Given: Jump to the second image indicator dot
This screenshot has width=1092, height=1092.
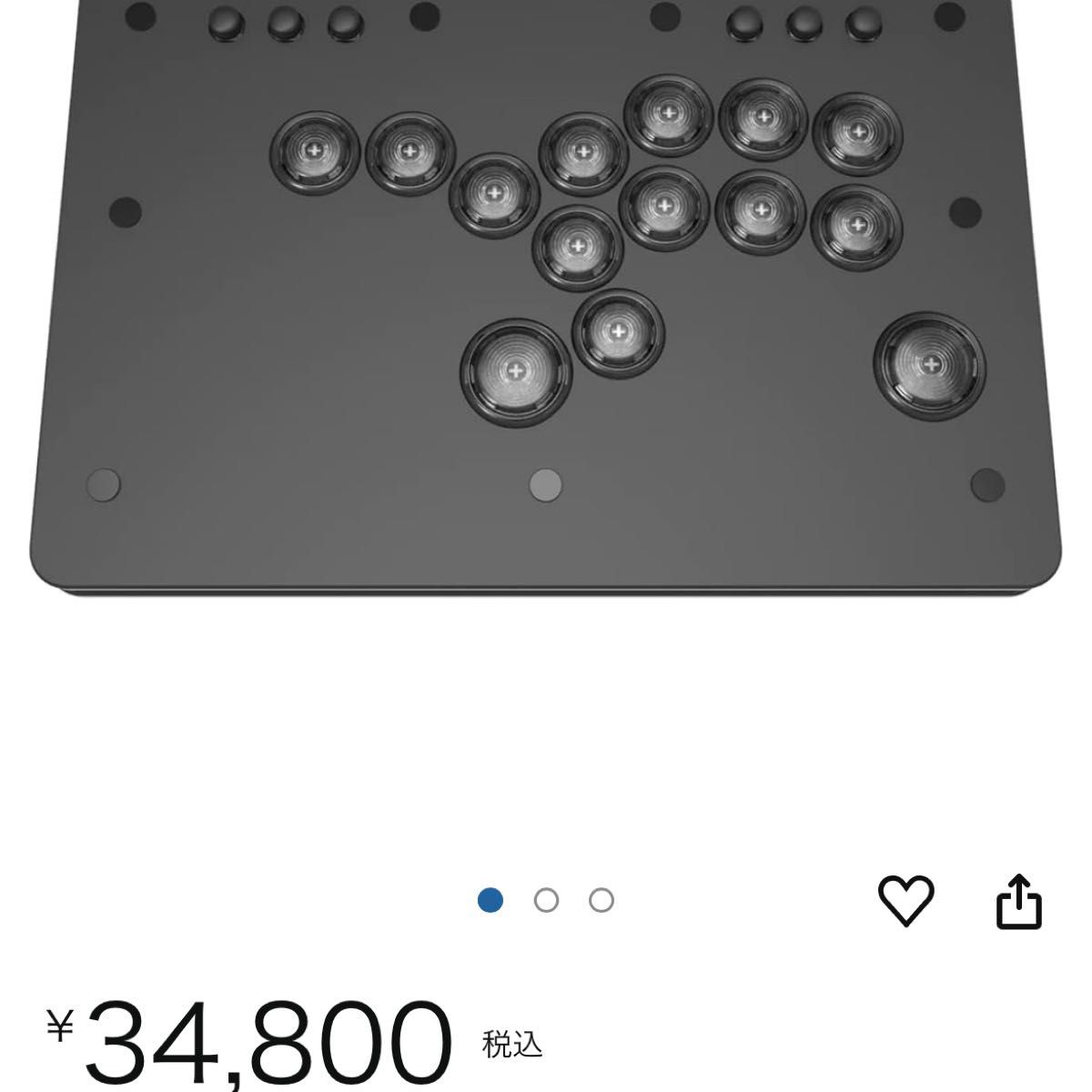Looking at the screenshot, I should coord(546,901).
